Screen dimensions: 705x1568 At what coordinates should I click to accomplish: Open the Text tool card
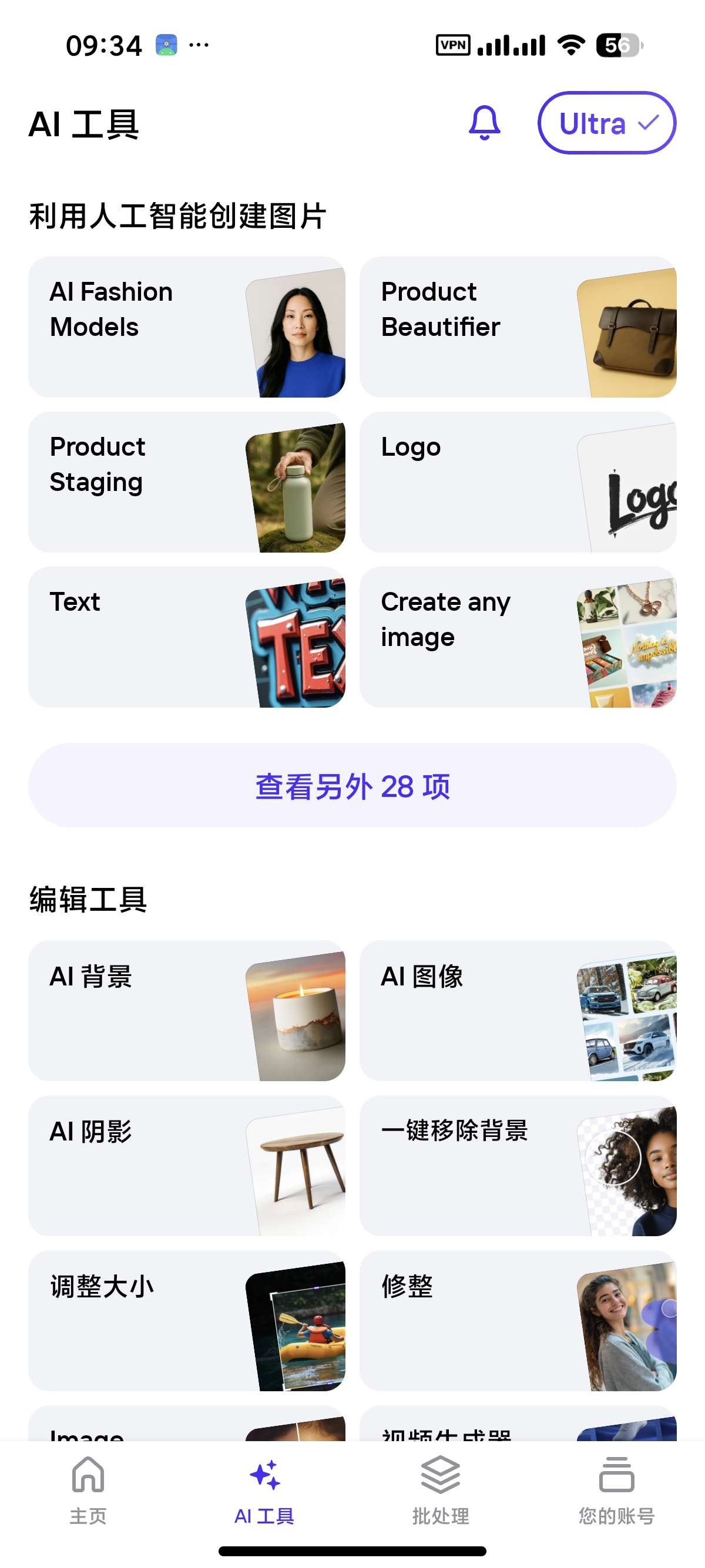[x=186, y=637]
